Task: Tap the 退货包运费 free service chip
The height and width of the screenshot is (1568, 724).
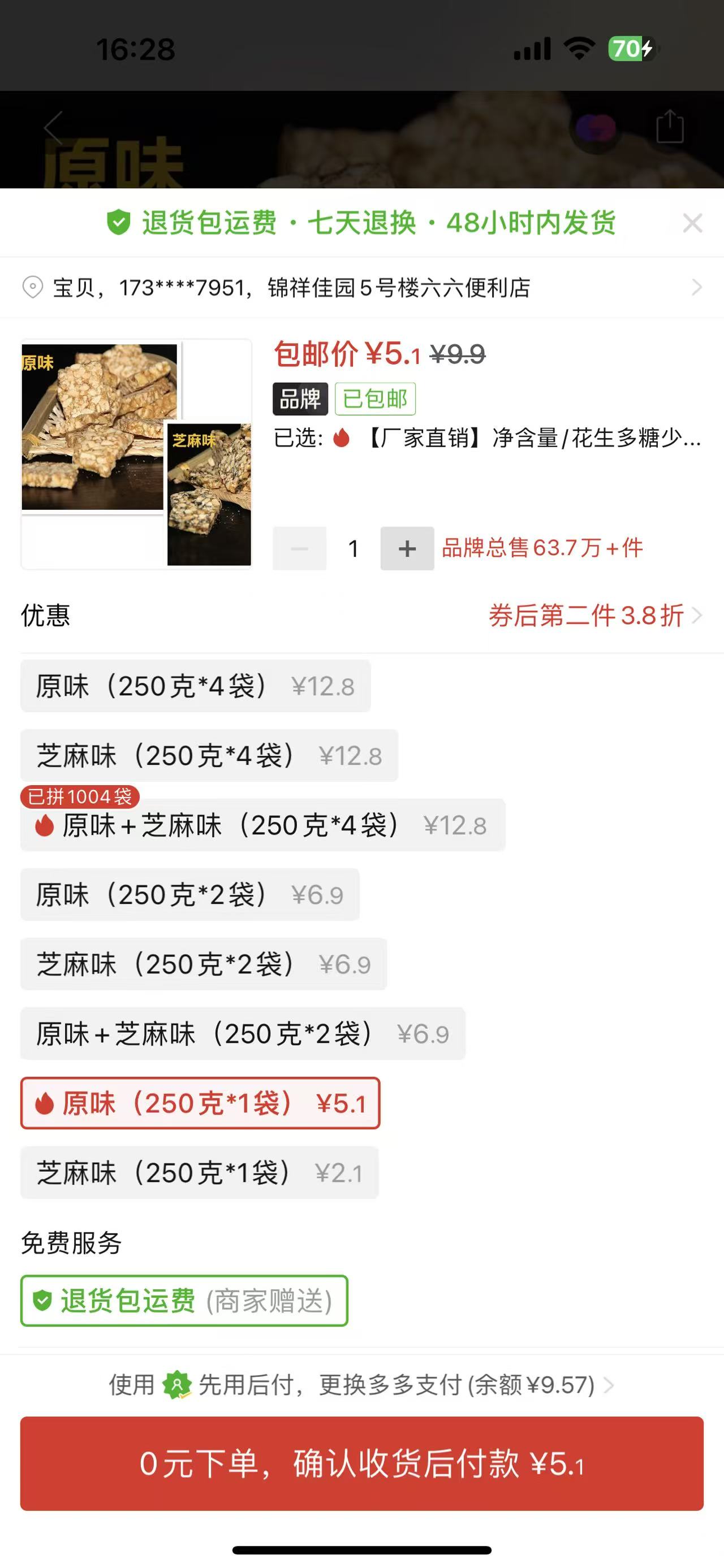Action: tap(184, 1301)
